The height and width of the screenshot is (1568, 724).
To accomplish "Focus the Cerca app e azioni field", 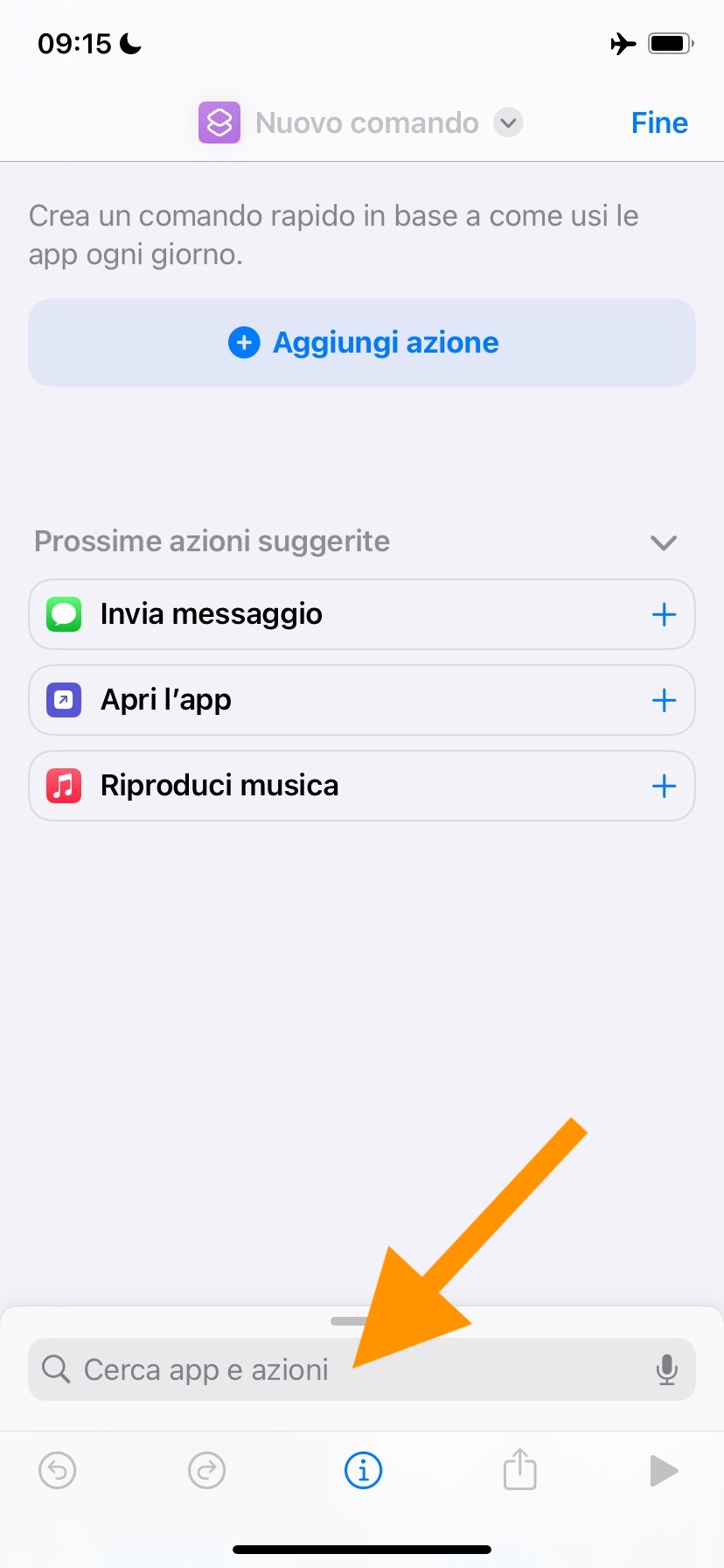I will click(332, 1369).
